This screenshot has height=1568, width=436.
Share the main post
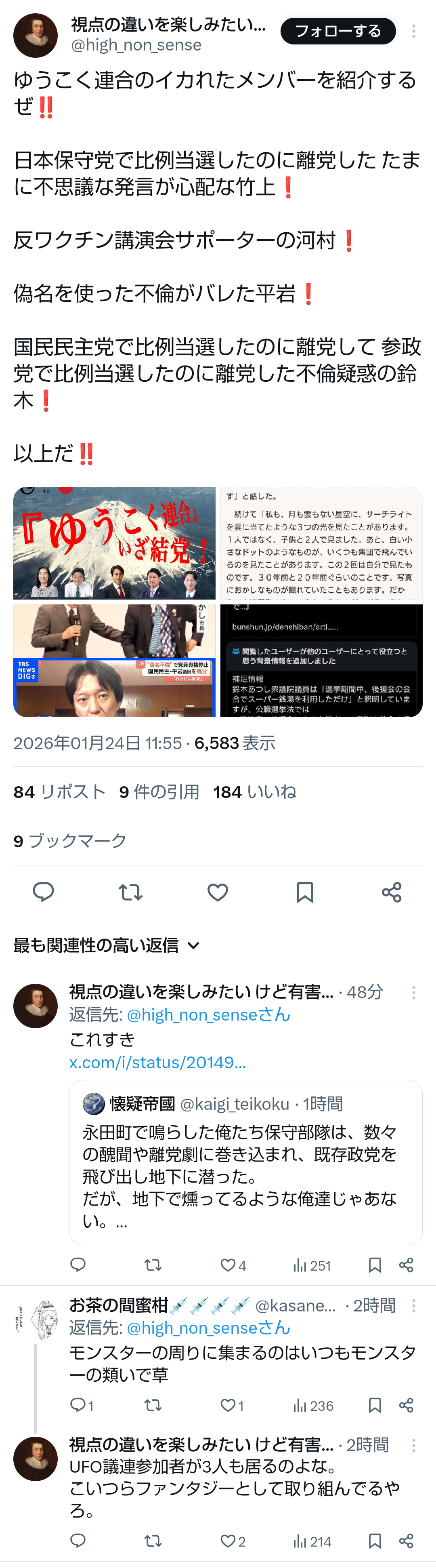coord(392,892)
